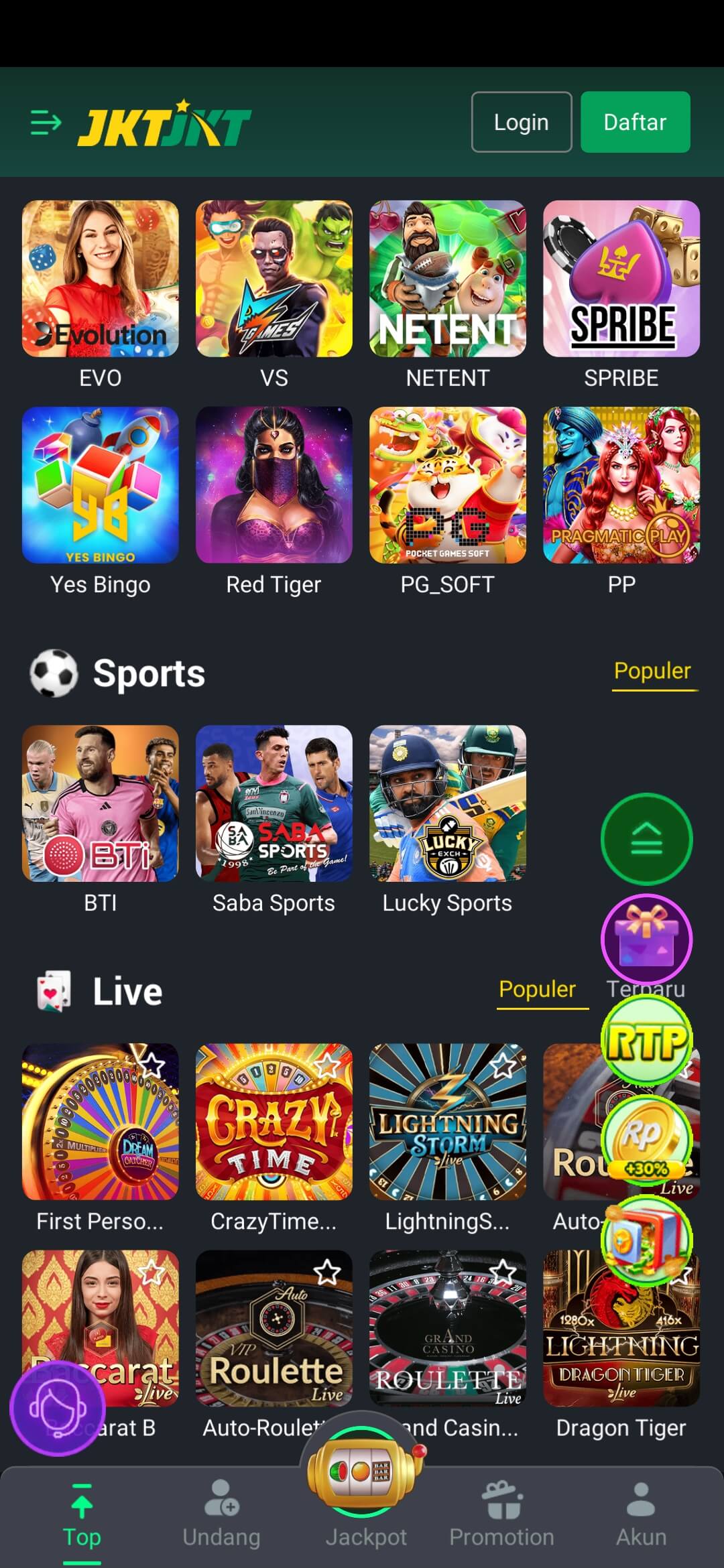Image resolution: width=724 pixels, height=1568 pixels.
Task: Open the CrazyTime live game
Action: (274, 1122)
